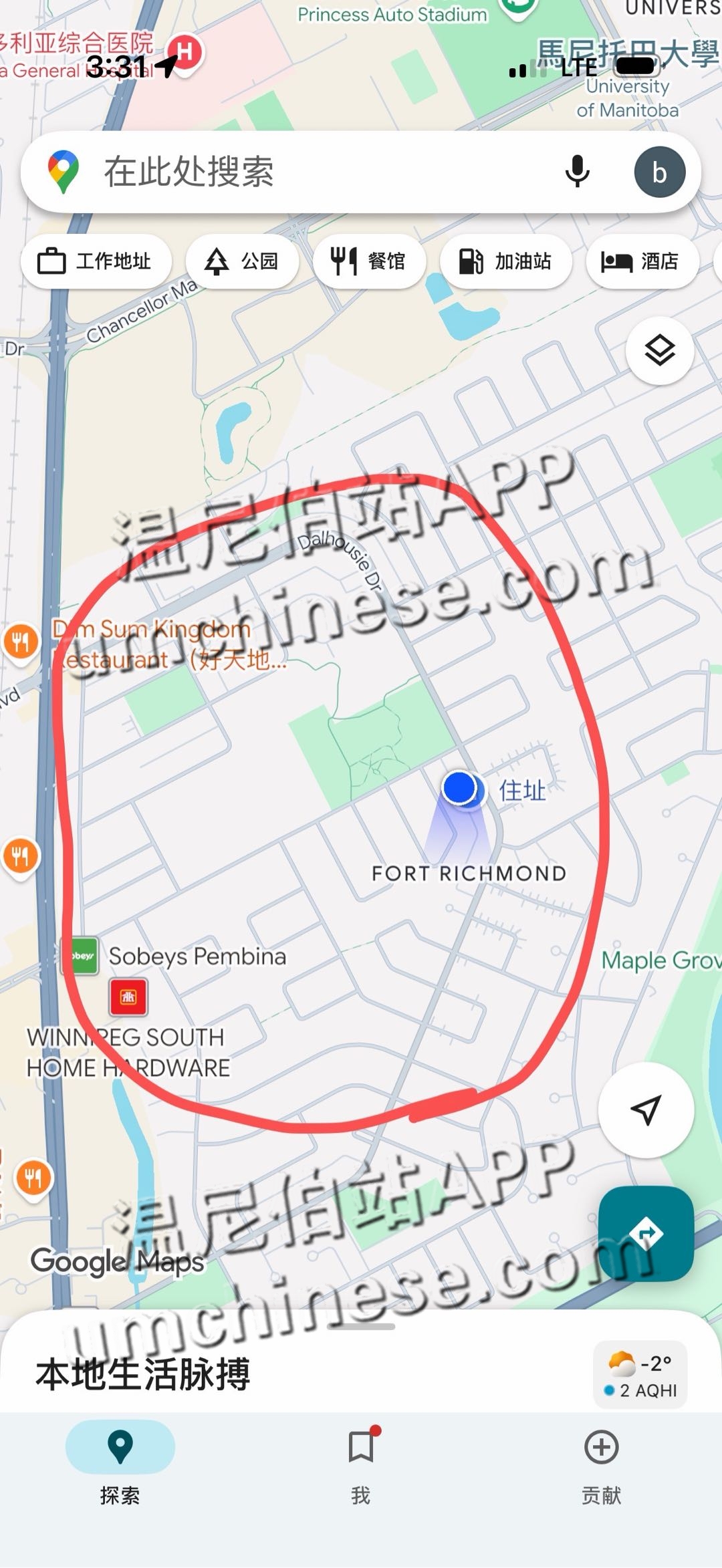
Task: Re-center the map on my location
Action: point(646,1110)
